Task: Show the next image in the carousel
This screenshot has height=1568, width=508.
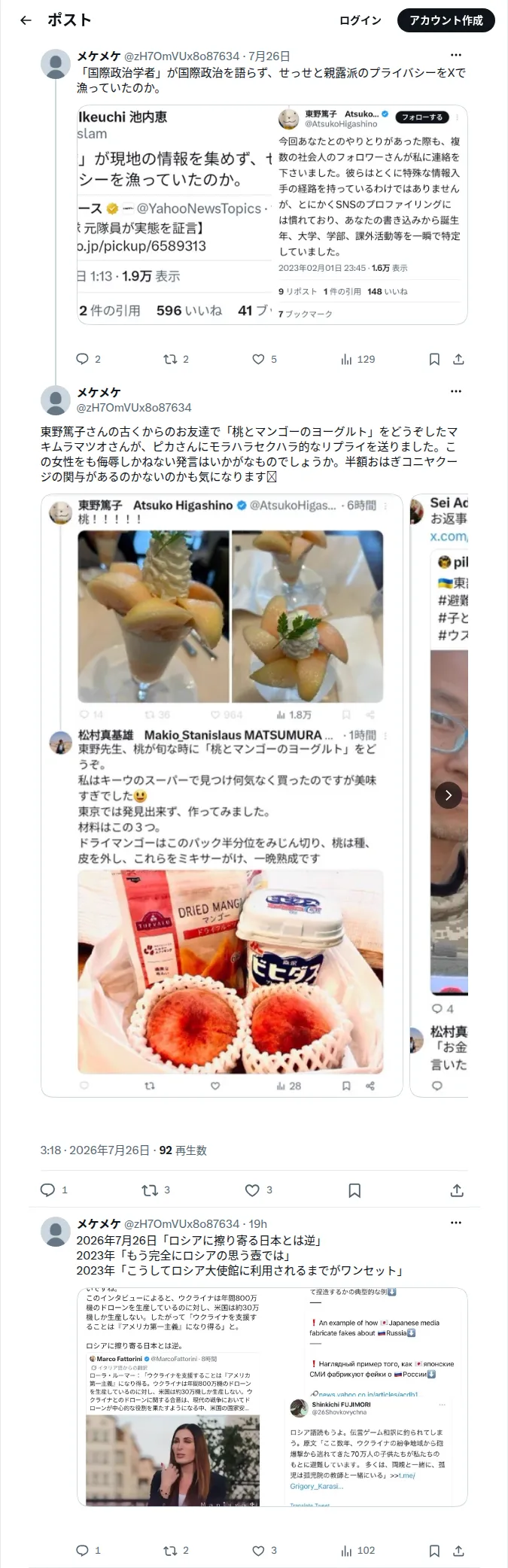Action: pos(449,795)
